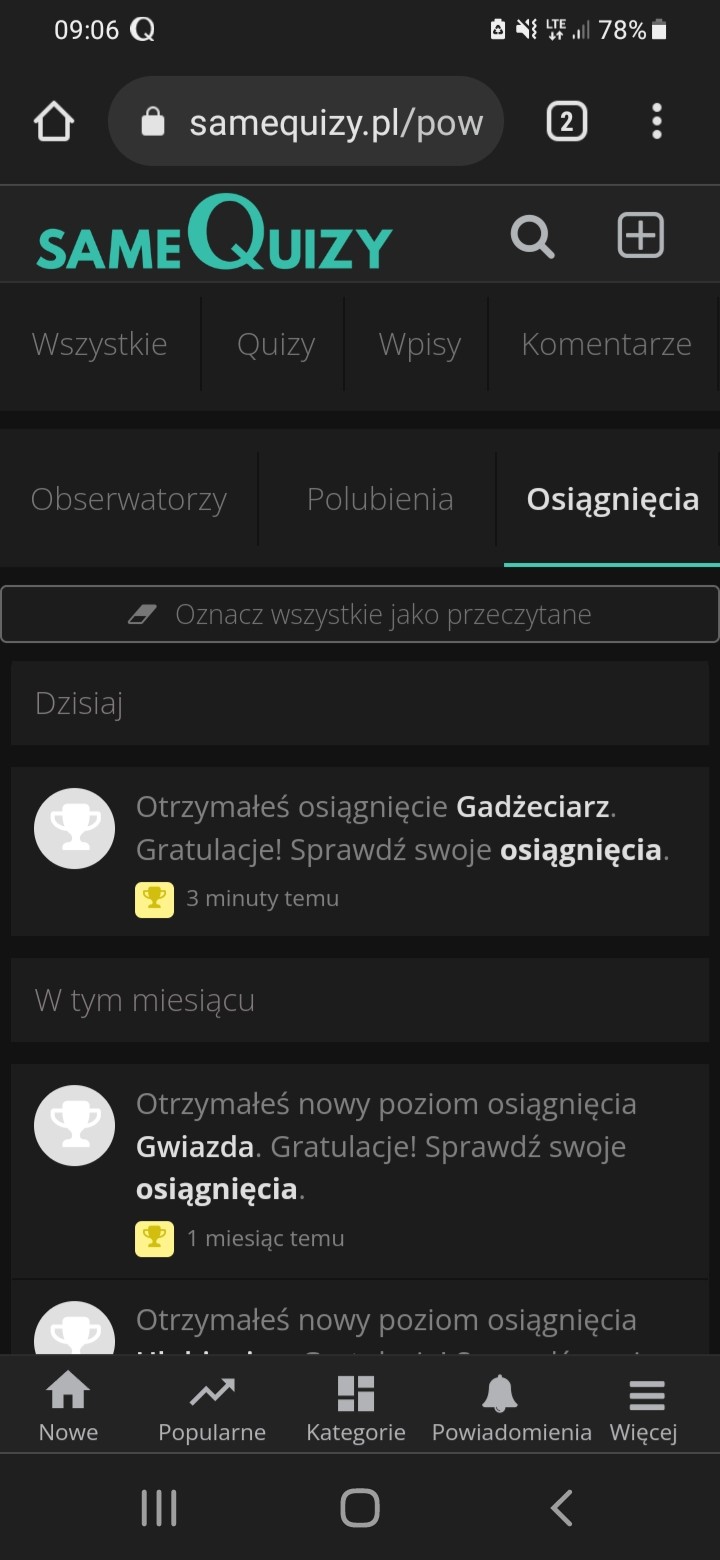
Task: Tap Oznacz wszystkie jako przeczytane
Action: click(360, 614)
